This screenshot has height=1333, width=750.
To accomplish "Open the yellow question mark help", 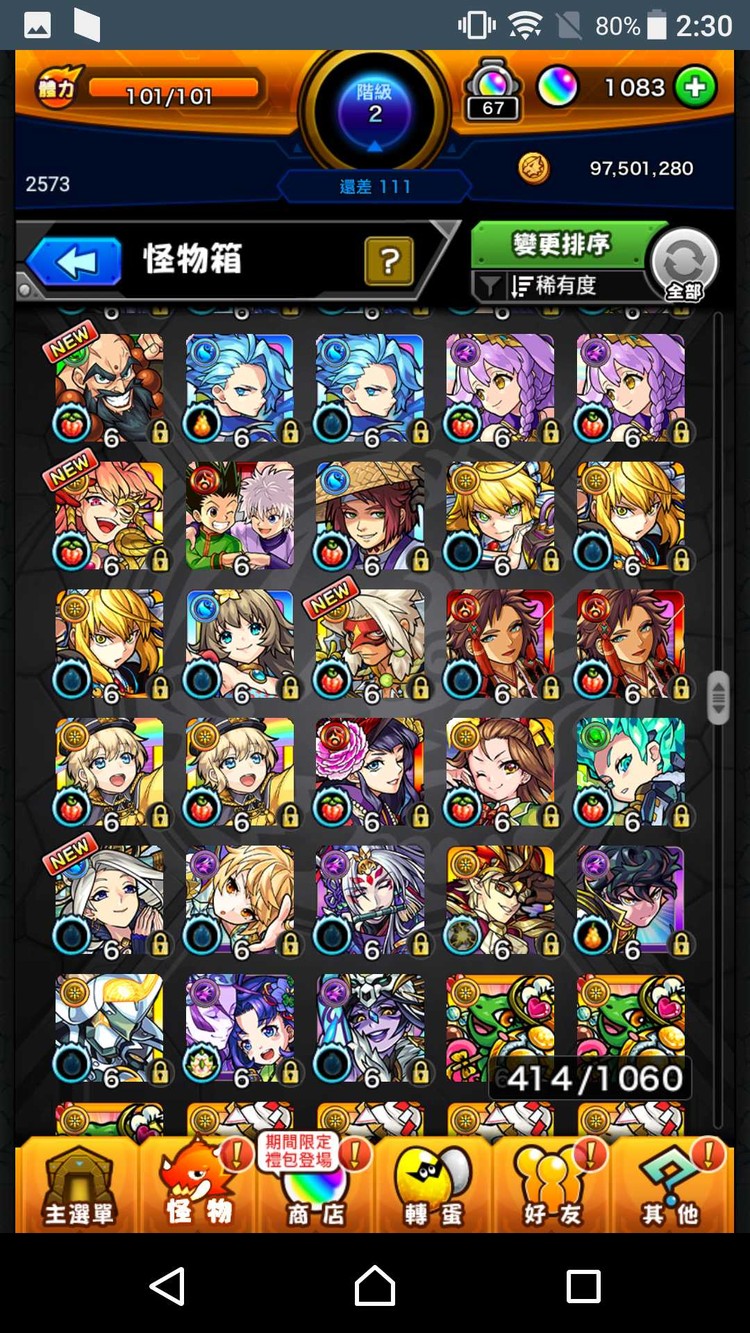I will click(x=390, y=262).
